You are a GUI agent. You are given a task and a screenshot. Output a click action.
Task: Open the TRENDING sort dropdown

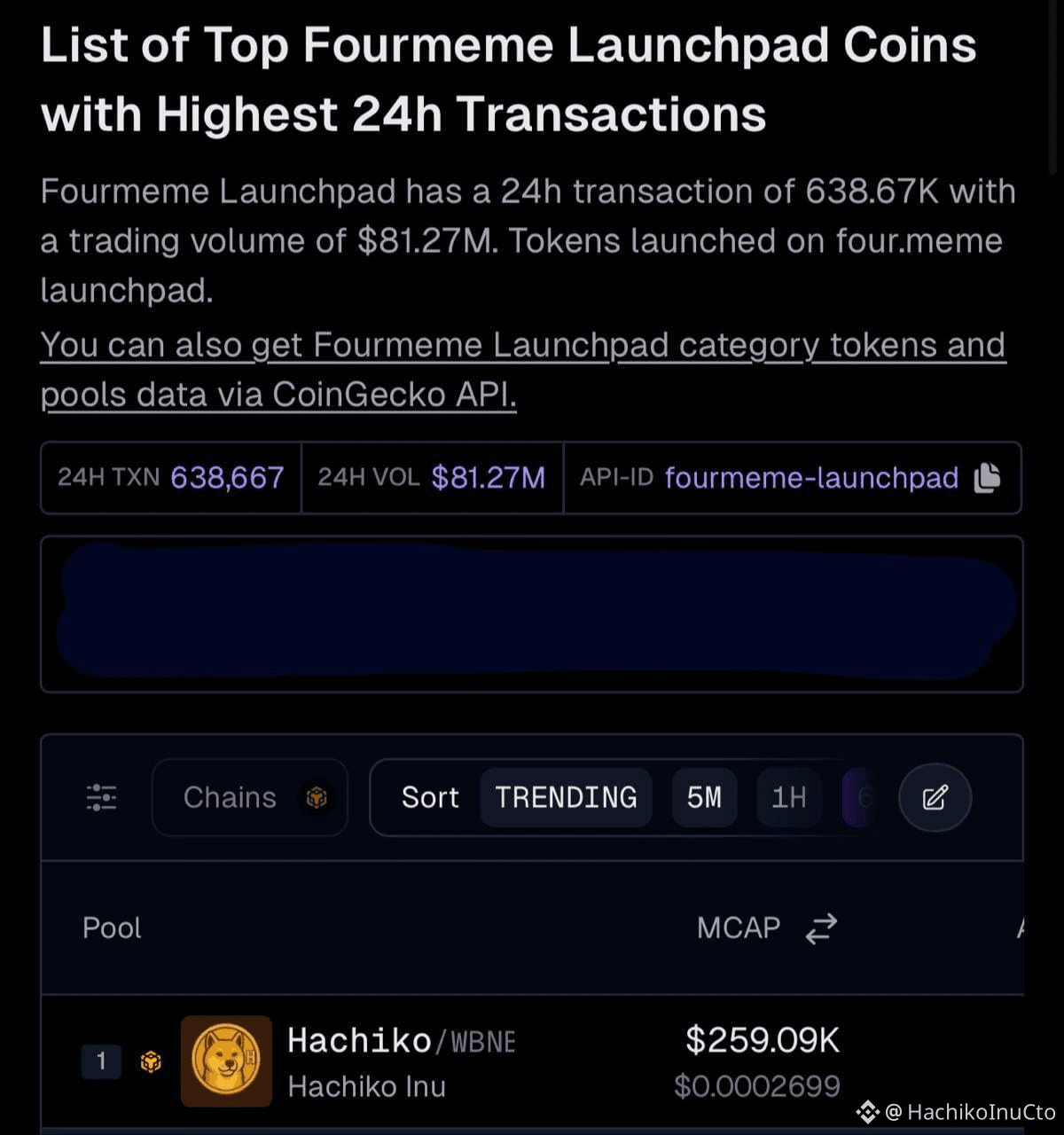click(565, 797)
